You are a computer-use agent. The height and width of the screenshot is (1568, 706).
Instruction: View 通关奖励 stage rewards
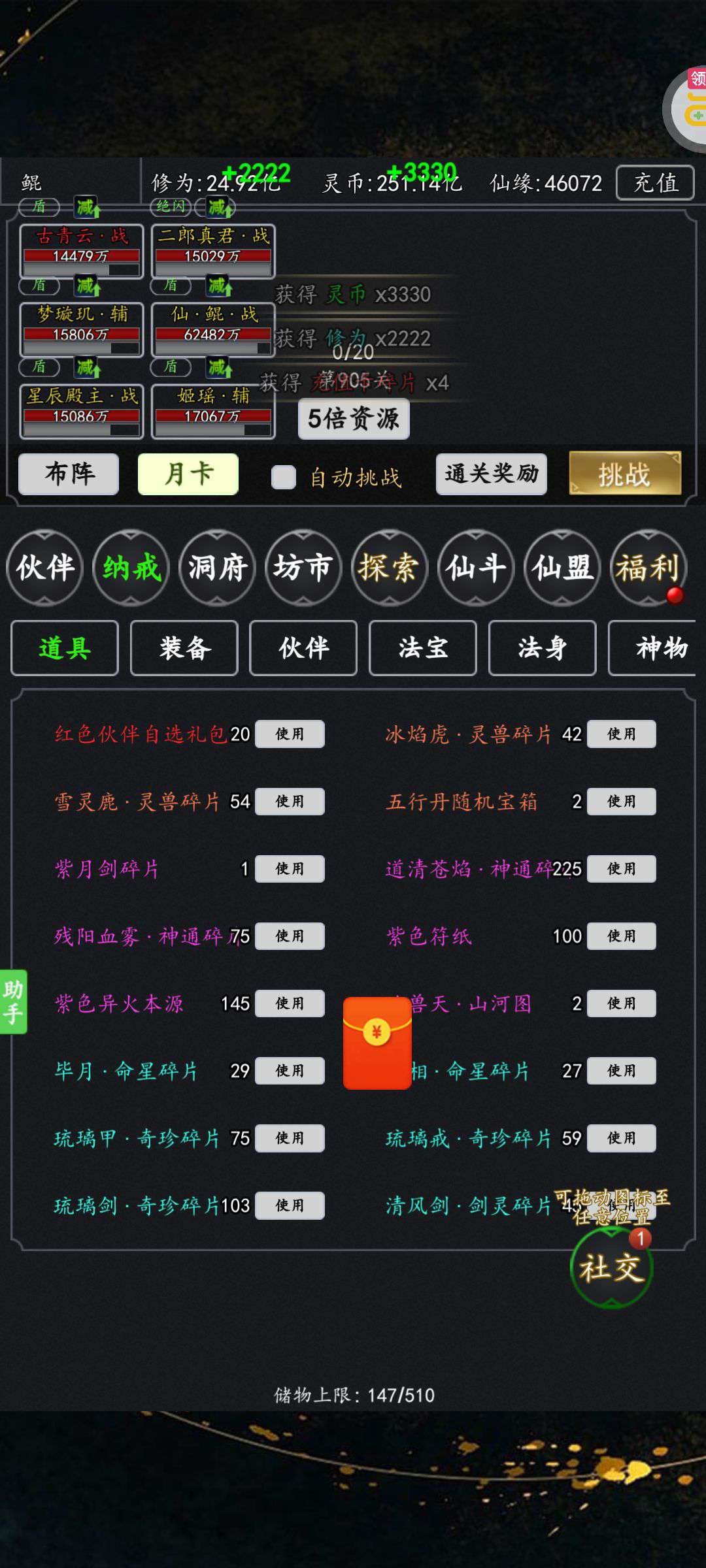pyautogui.click(x=492, y=474)
